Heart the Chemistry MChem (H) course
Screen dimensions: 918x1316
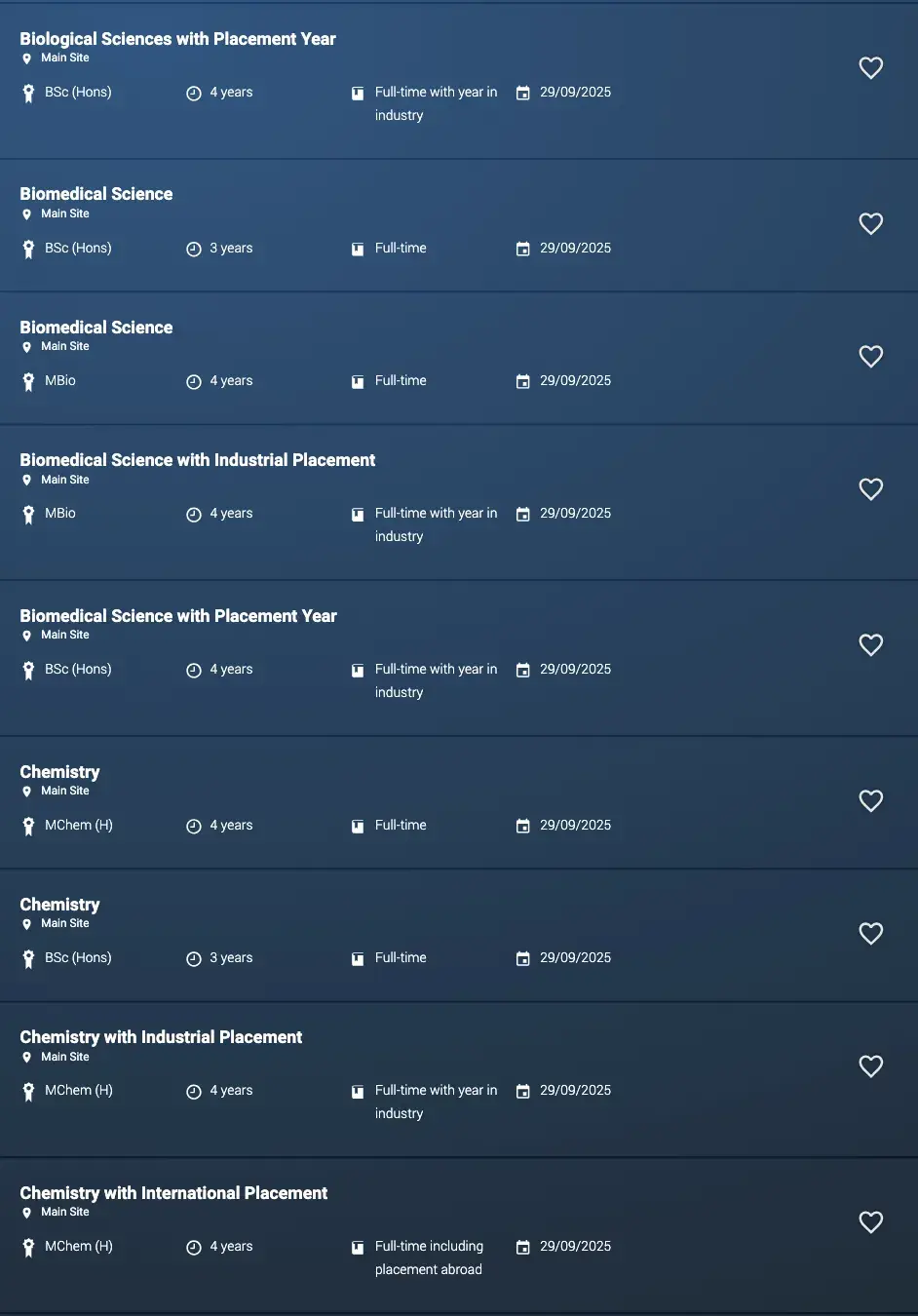coord(870,800)
